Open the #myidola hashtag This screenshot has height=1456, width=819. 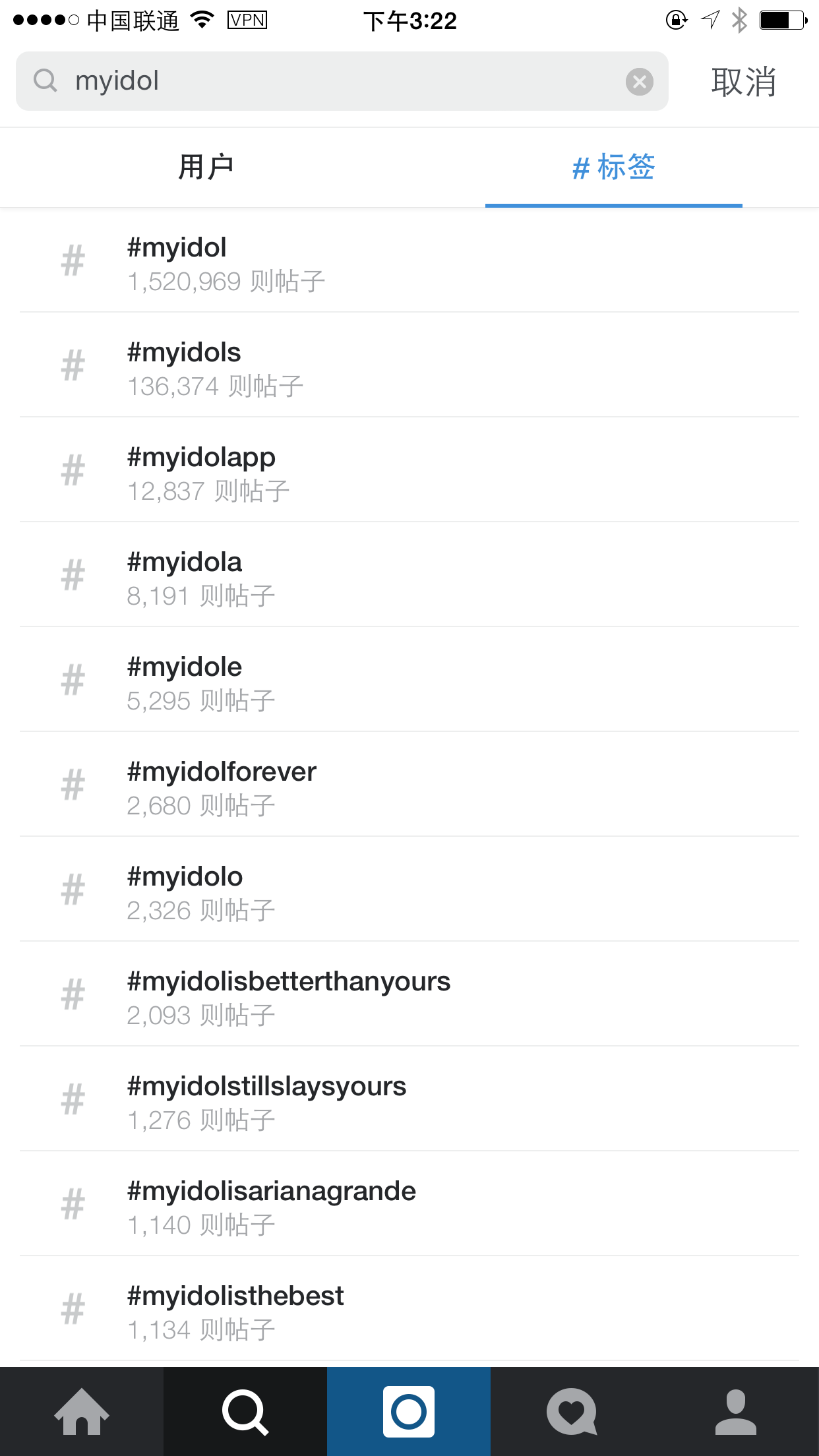409,577
